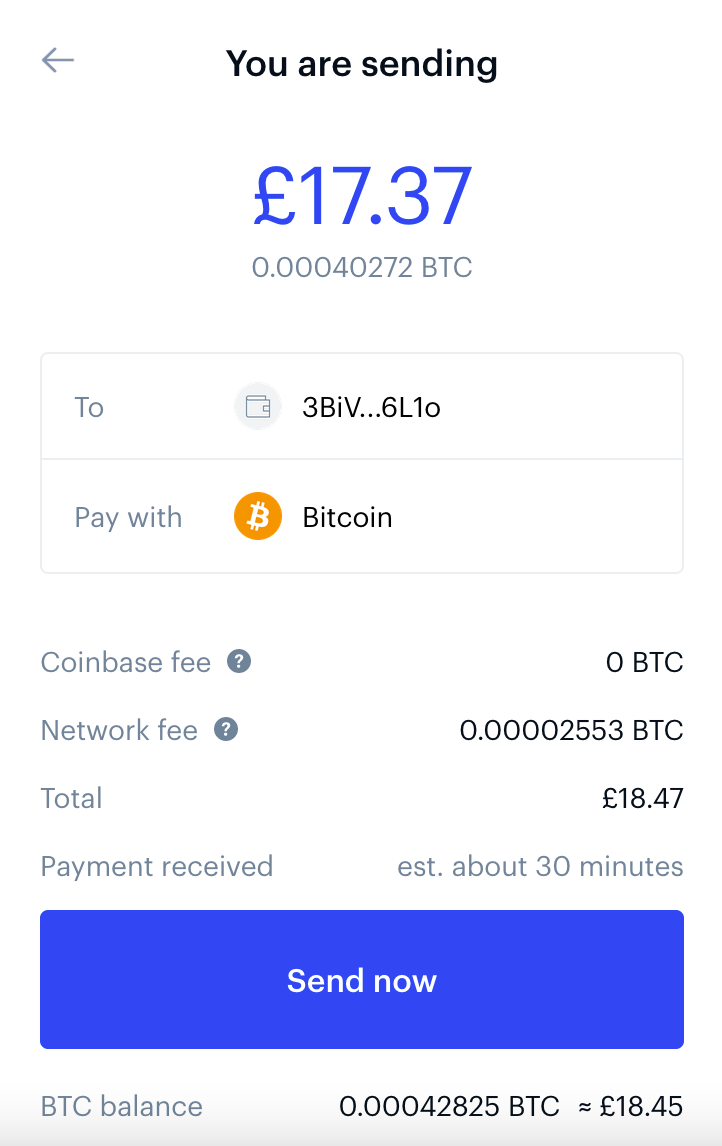Viewport: 722px width, 1146px height.
Task: Select the orange Bitcoin logo icon
Action: (257, 516)
